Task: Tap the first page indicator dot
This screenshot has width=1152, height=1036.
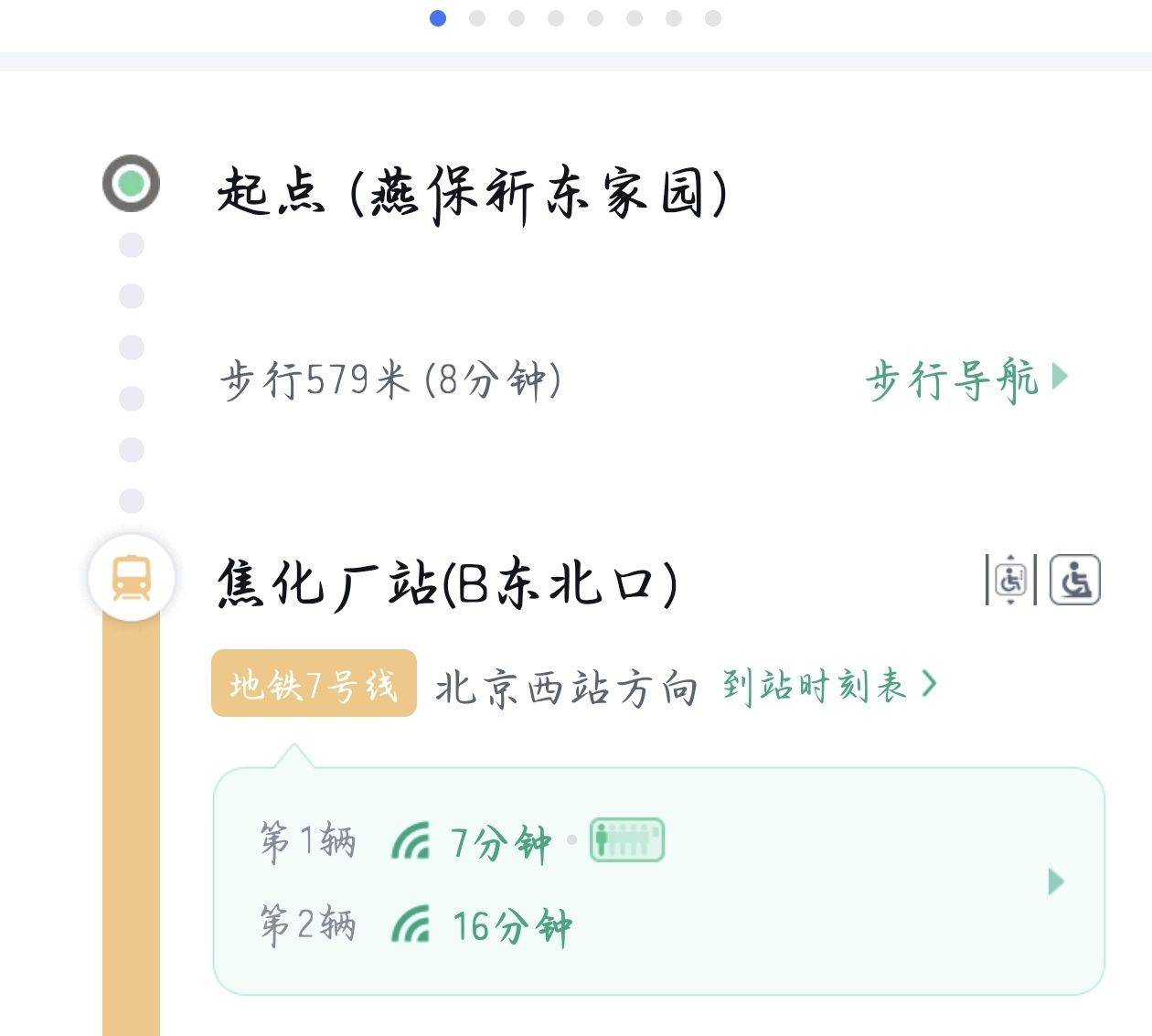Action: (438, 18)
